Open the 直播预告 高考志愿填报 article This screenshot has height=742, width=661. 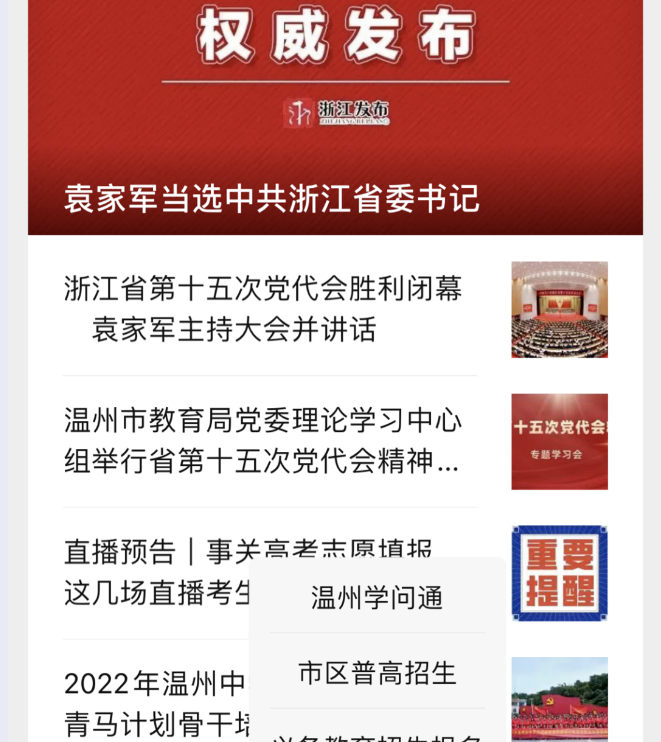click(x=150, y=572)
